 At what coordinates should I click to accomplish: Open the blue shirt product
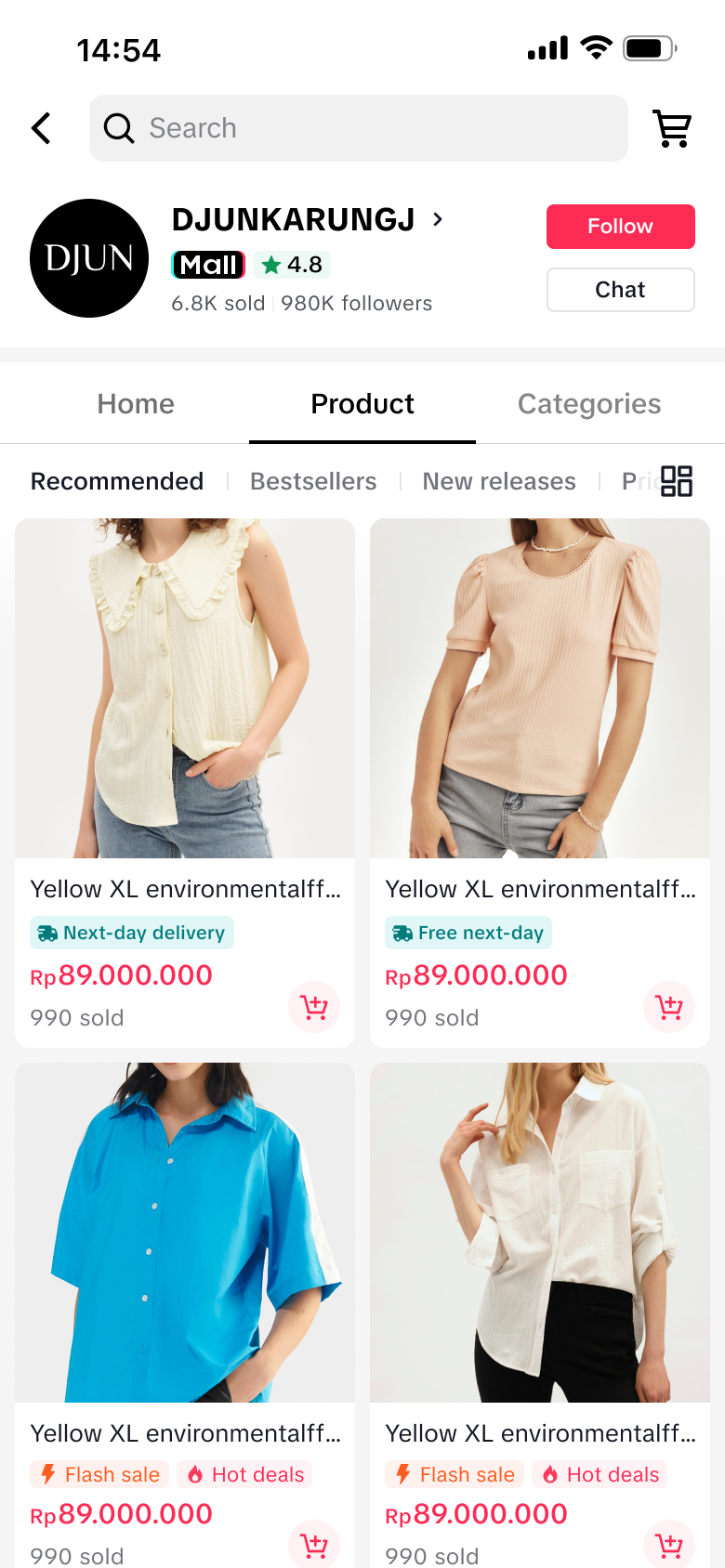pos(185,1233)
